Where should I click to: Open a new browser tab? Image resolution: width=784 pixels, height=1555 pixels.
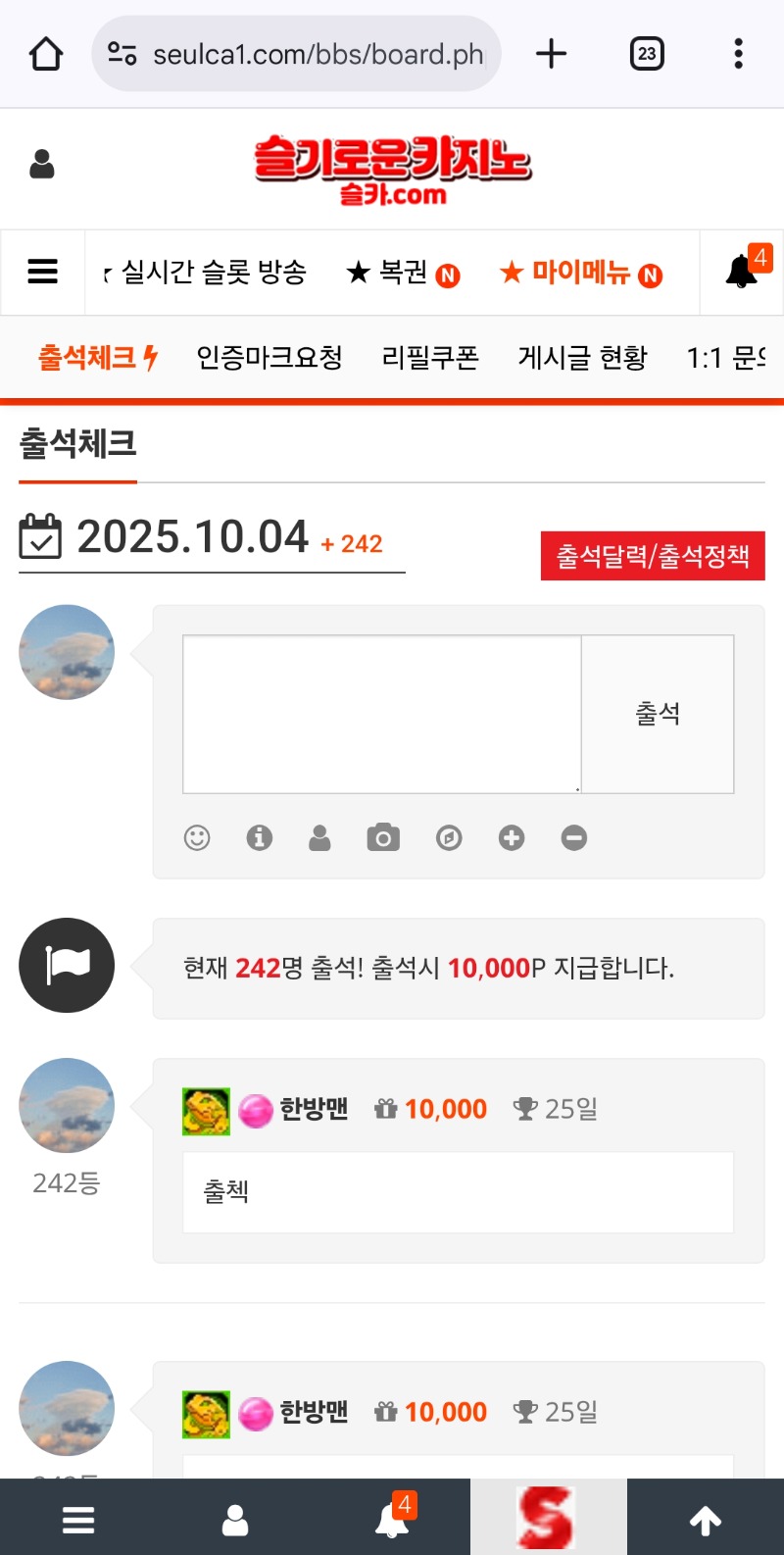(x=552, y=54)
